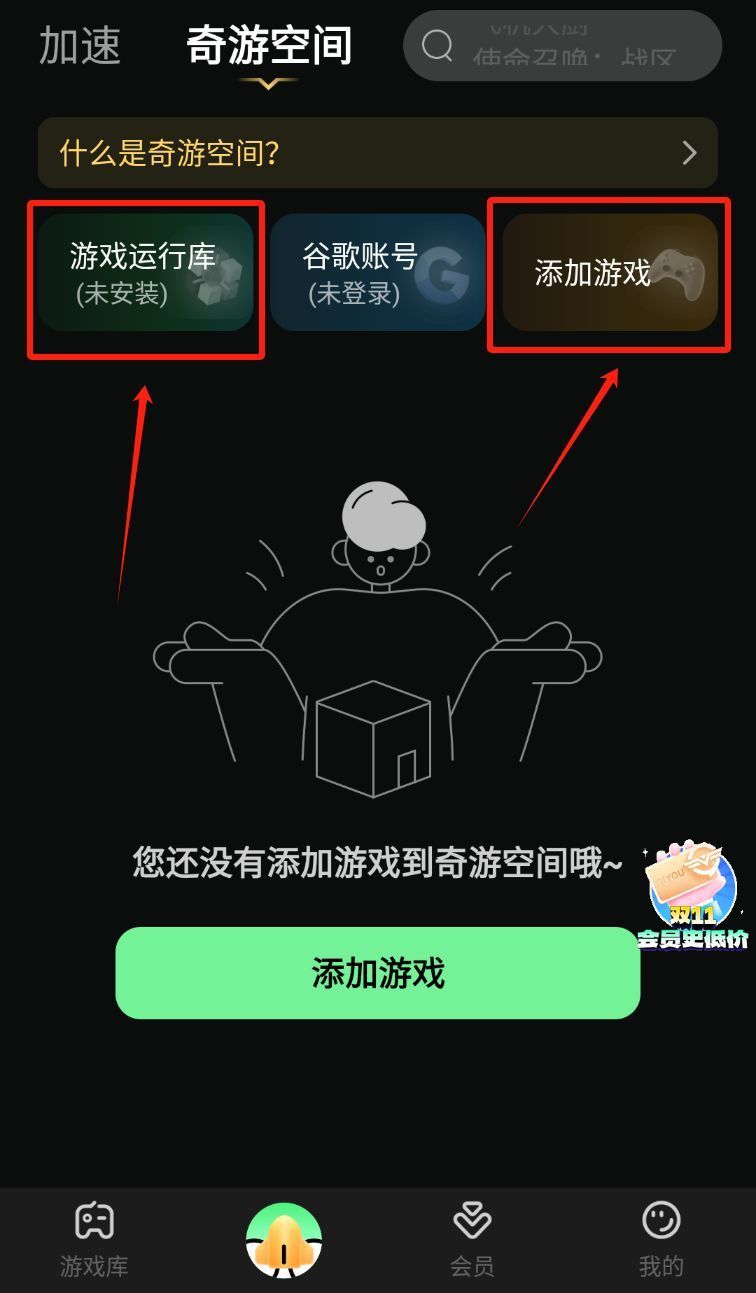Switch to the 加速 tab
The width and height of the screenshot is (756, 1293).
(80, 45)
